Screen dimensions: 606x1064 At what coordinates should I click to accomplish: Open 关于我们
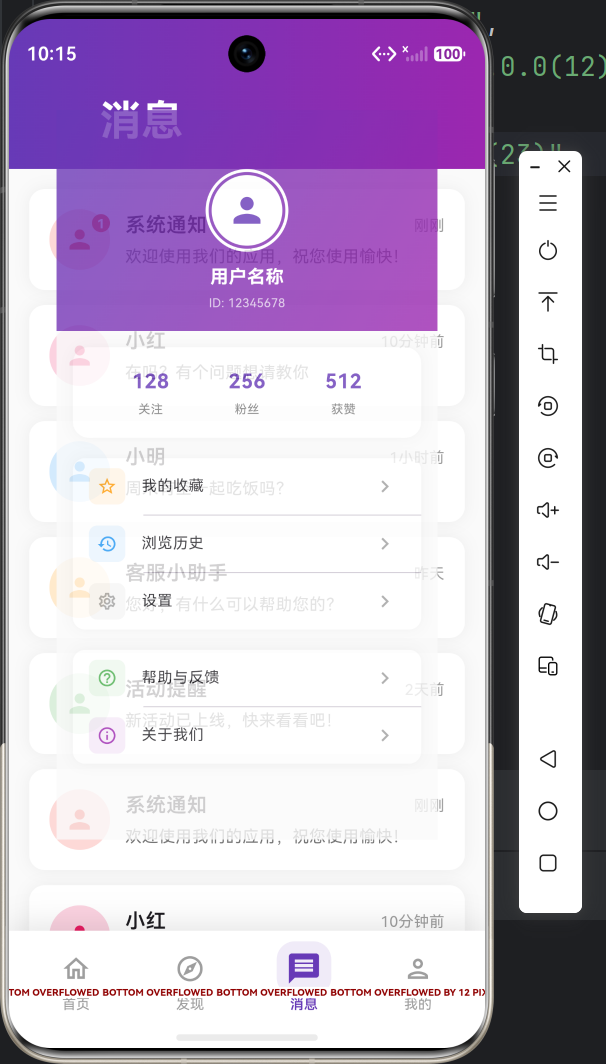(x=247, y=736)
